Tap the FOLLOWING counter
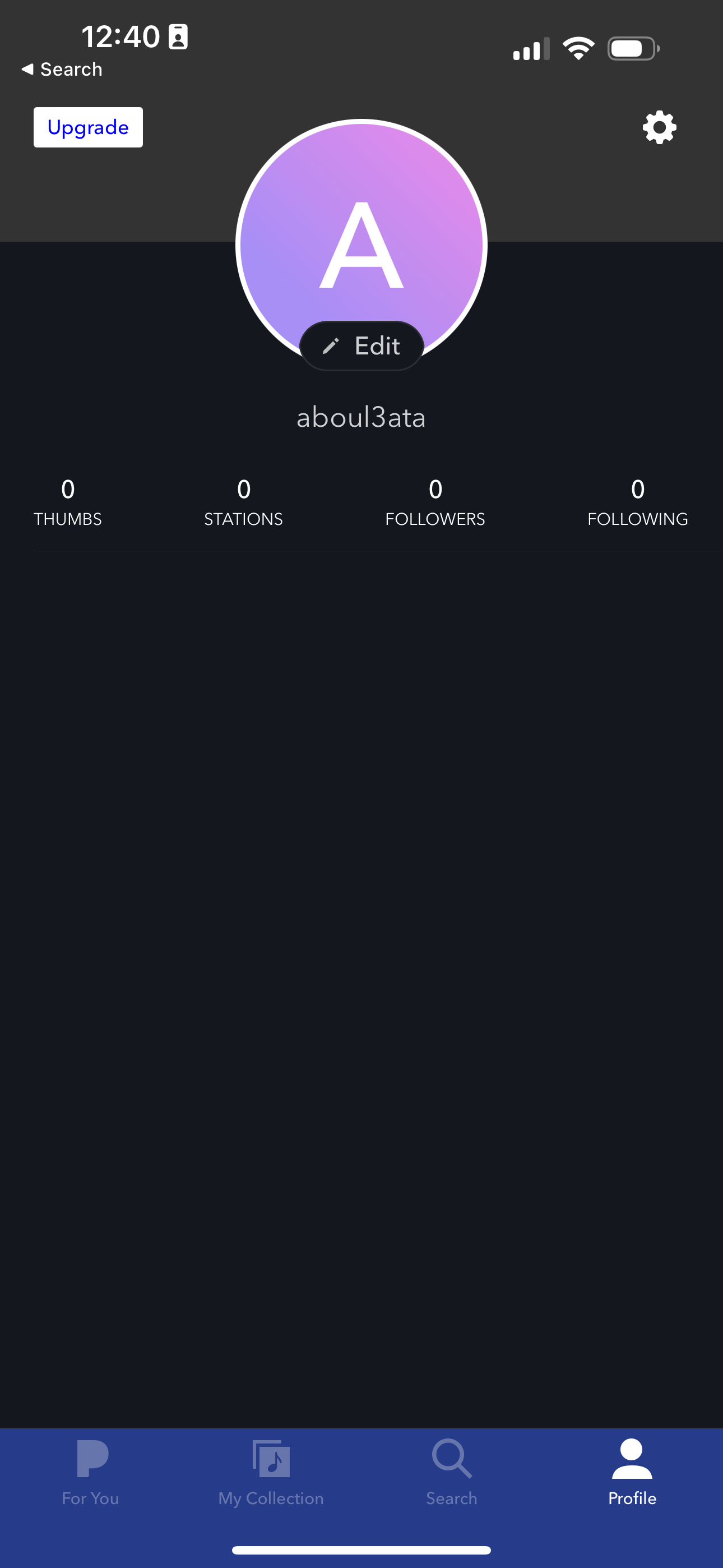 point(638,501)
